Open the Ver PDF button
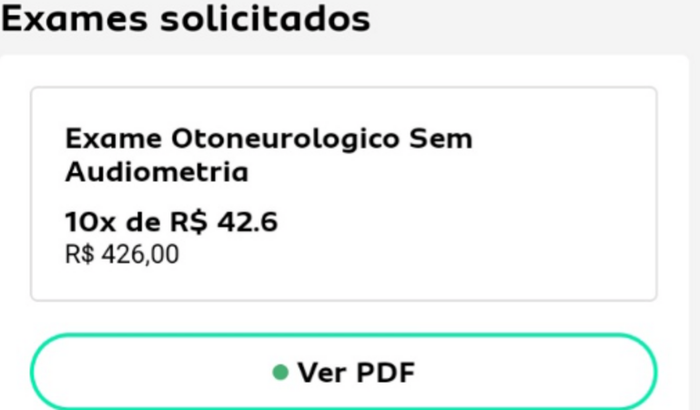Image resolution: width=700 pixels, height=410 pixels. pos(343,373)
